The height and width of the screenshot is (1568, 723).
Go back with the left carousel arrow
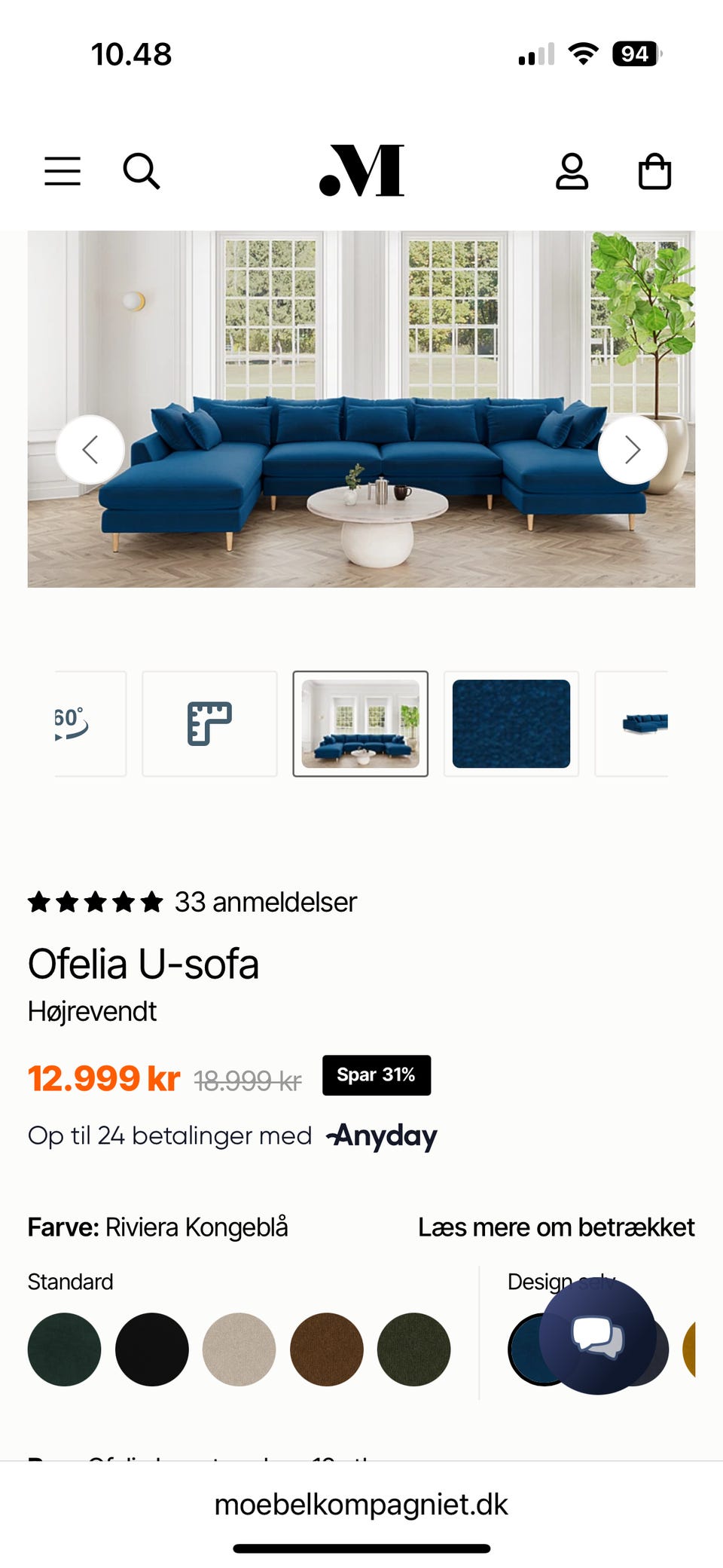tap(91, 449)
